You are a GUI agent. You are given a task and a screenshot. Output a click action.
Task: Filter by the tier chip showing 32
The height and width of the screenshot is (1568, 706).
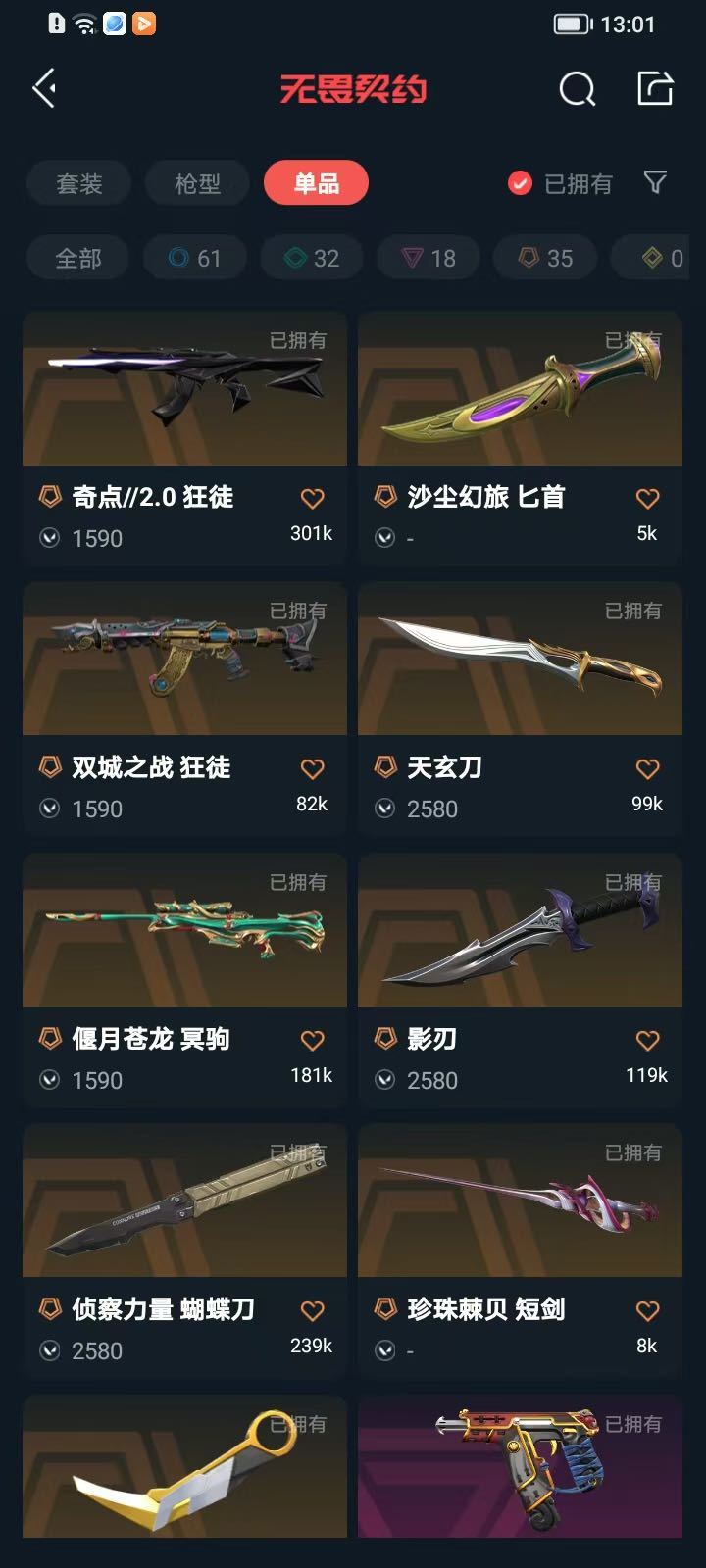coord(312,258)
